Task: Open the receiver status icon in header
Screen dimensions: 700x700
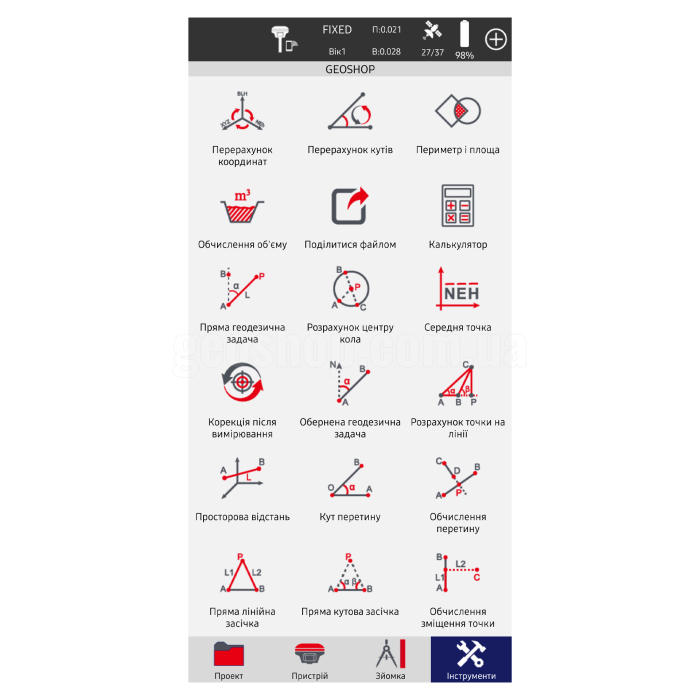Action: coord(283,39)
